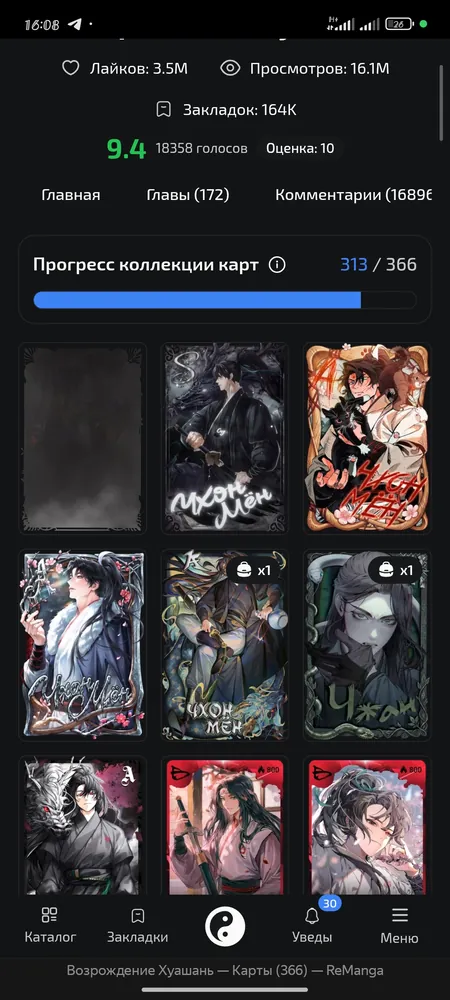Image resolution: width=450 pixels, height=1000 pixels.
Task: Open the locked grey card
Action: 83,438
